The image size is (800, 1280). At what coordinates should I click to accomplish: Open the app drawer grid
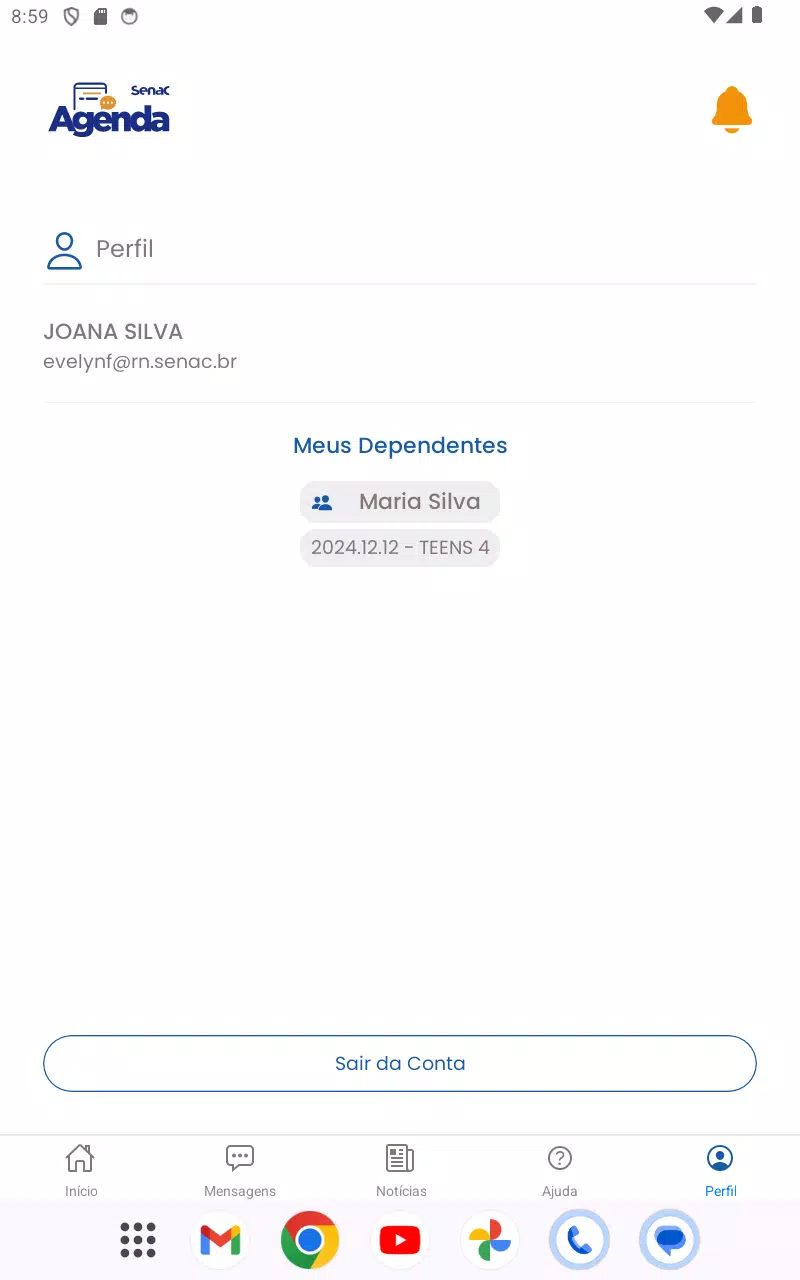[x=138, y=1240]
